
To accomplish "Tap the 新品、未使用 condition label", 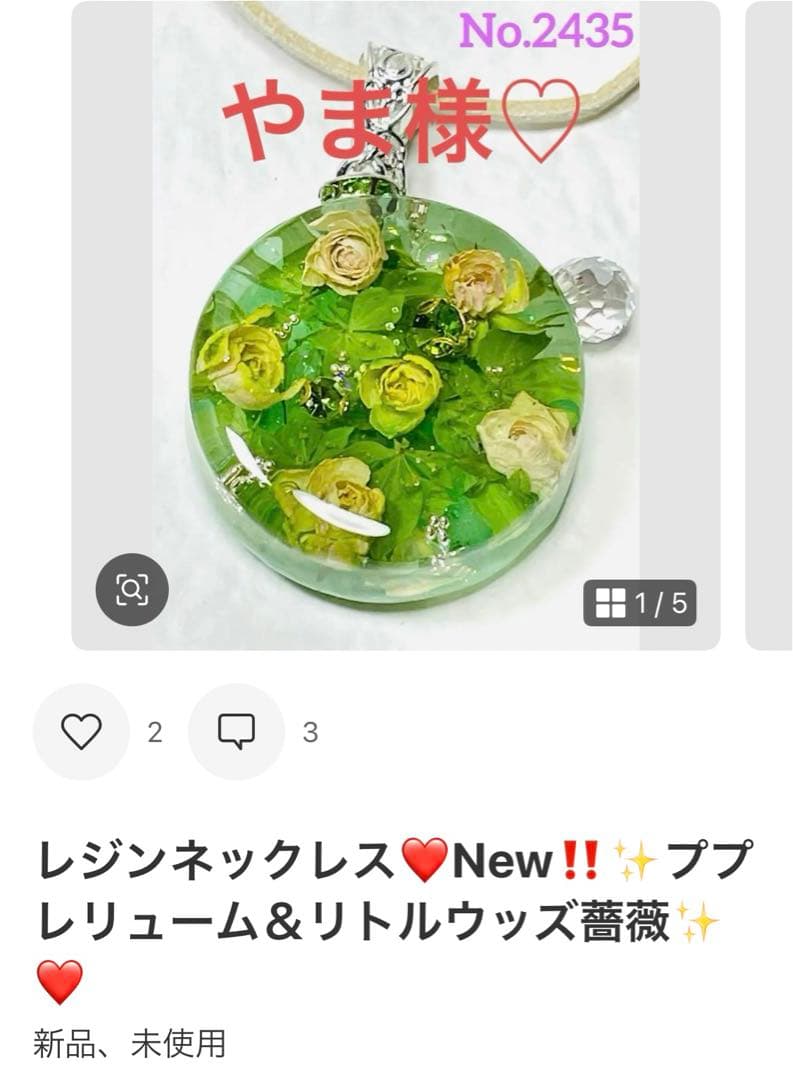I will point(130,1038).
